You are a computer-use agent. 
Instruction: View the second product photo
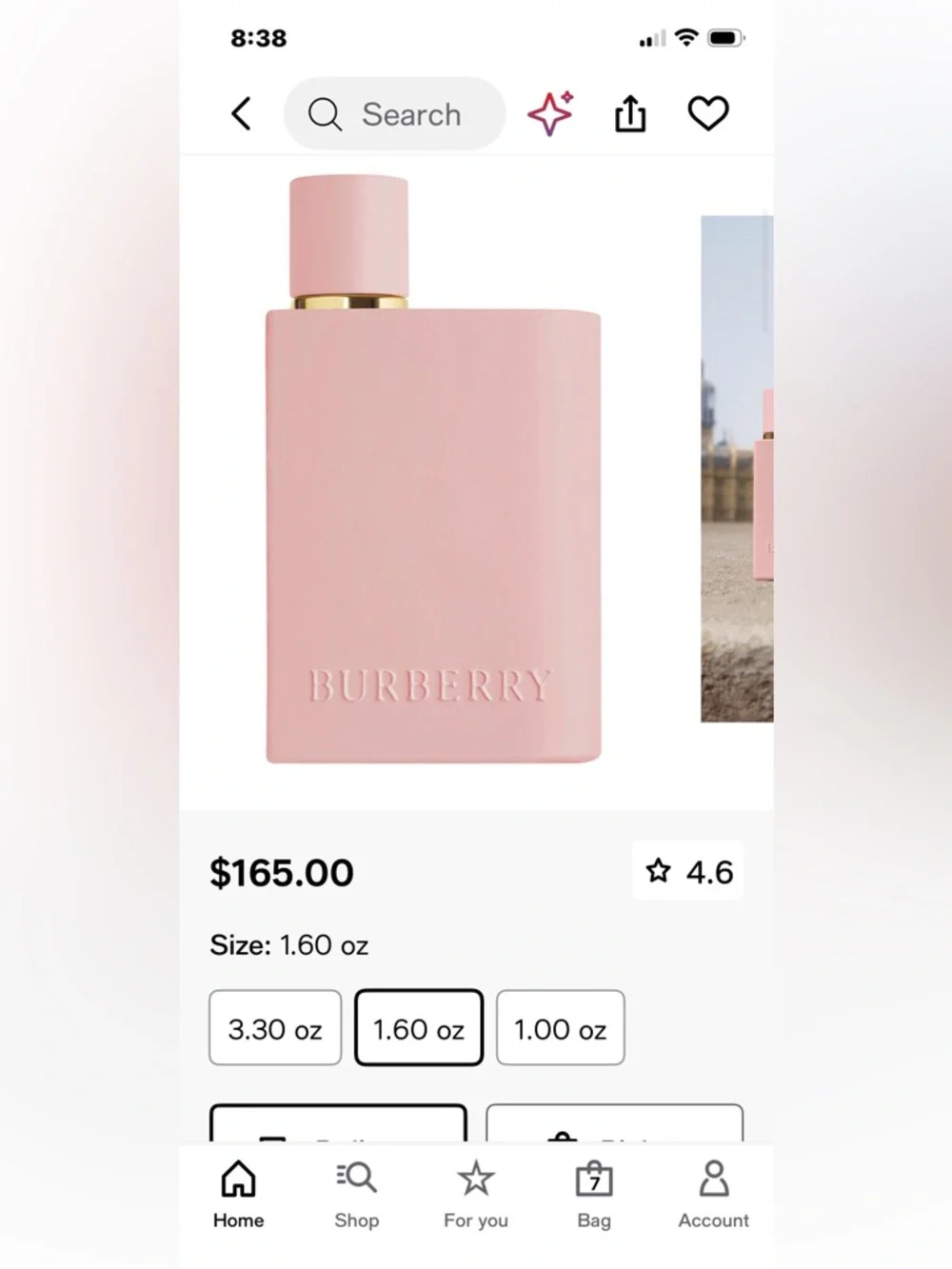737,468
